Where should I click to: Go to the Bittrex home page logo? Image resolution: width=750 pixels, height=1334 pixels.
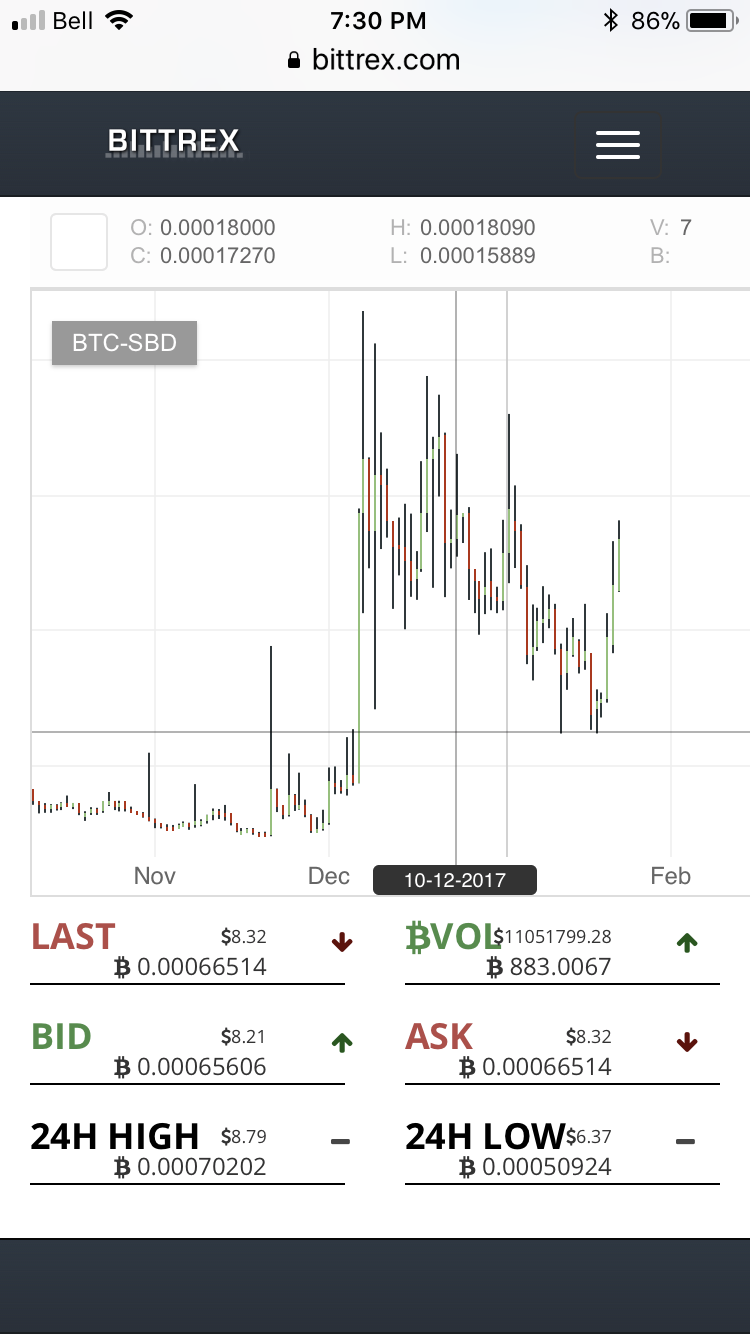pyautogui.click(x=174, y=143)
